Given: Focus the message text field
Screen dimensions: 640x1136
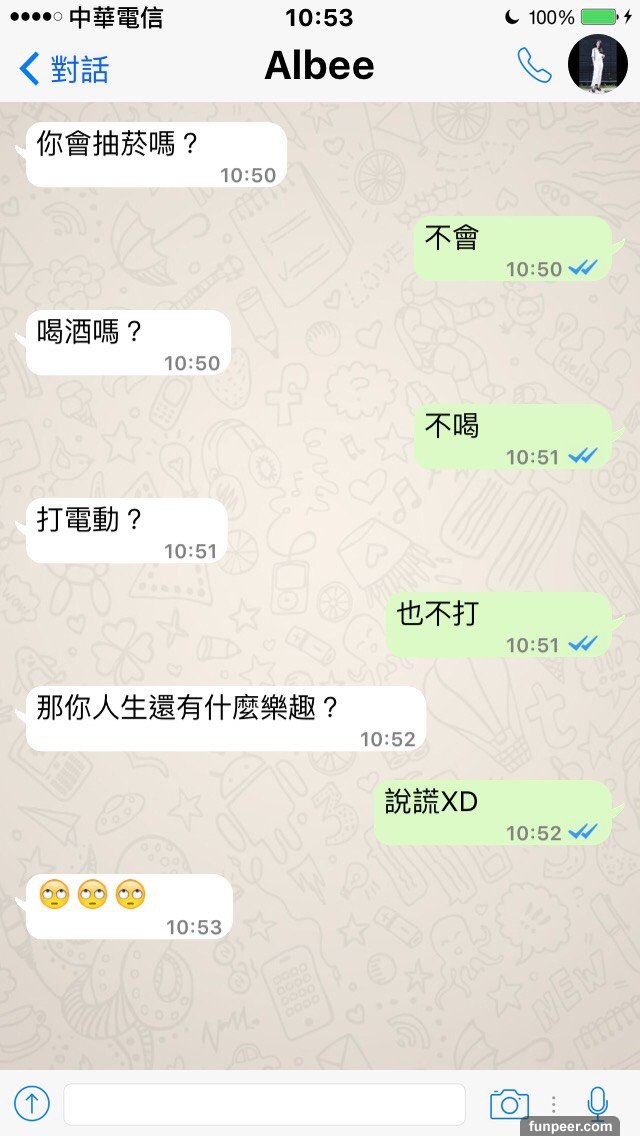Looking at the screenshot, I should click(264, 1104).
